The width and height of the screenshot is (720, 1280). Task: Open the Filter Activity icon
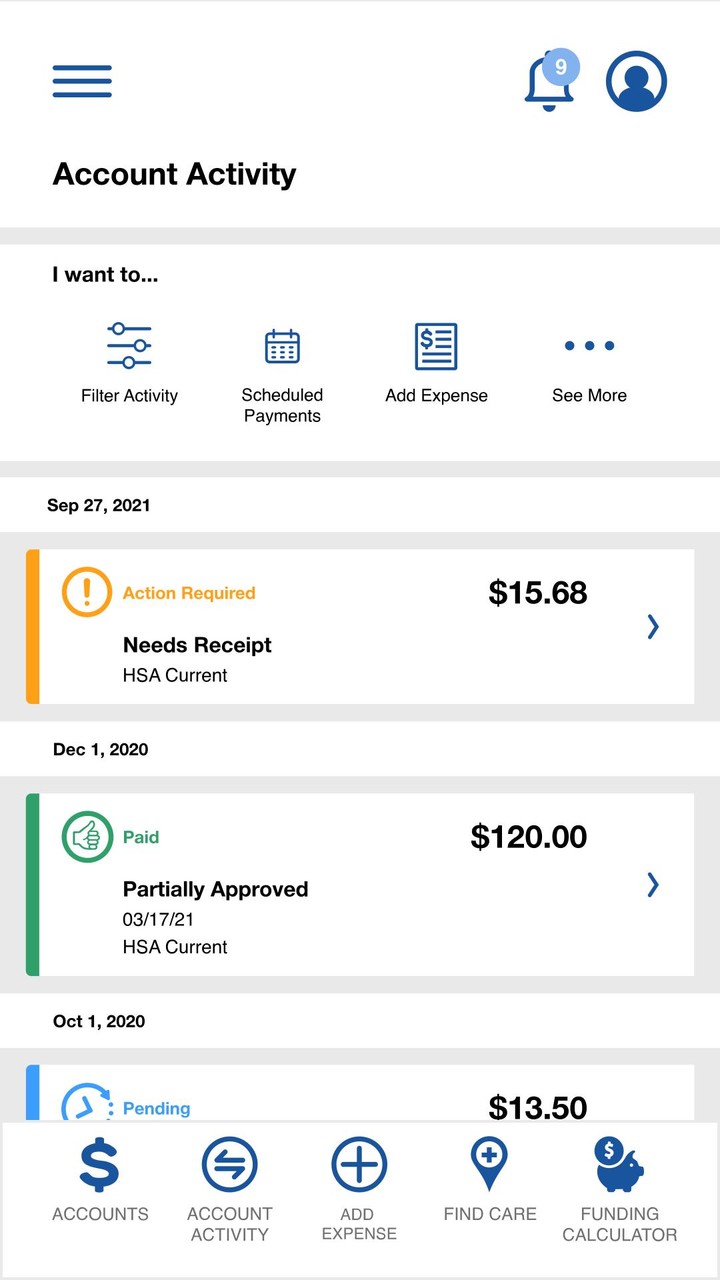click(129, 345)
